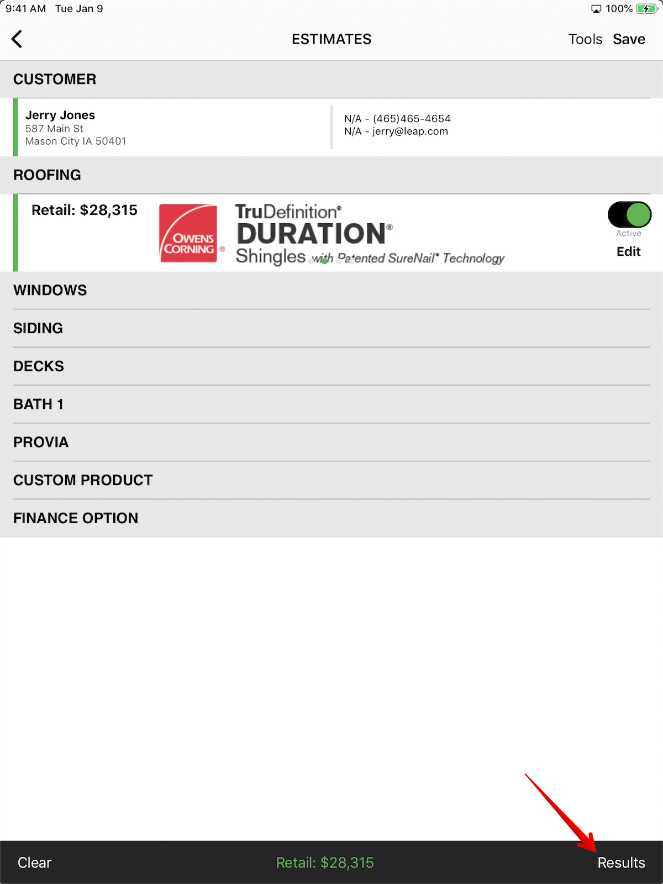663x884 pixels.
Task: Open the Finance Option section
Action: coord(76,518)
